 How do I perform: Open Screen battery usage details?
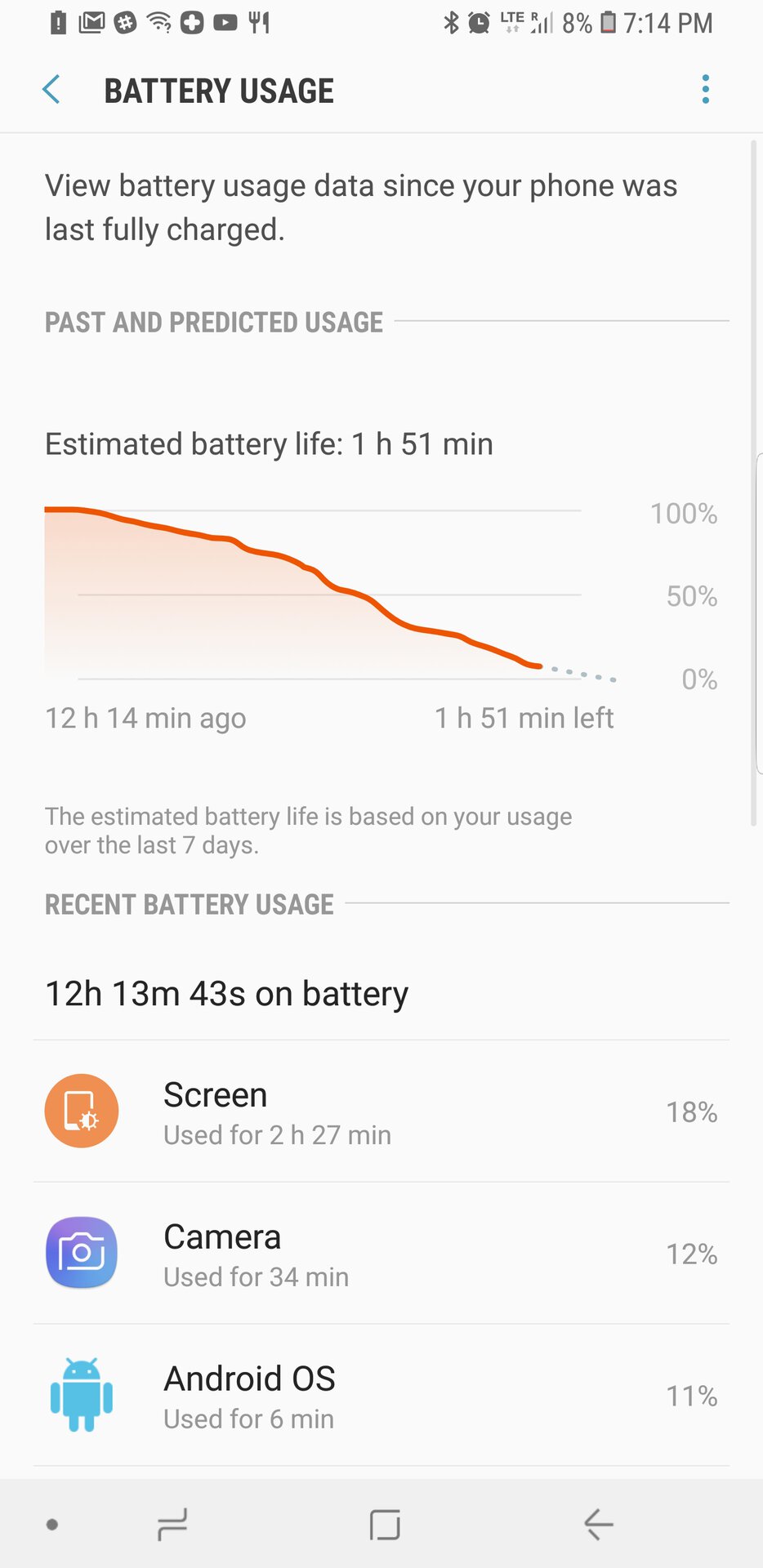[x=381, y=1111]
